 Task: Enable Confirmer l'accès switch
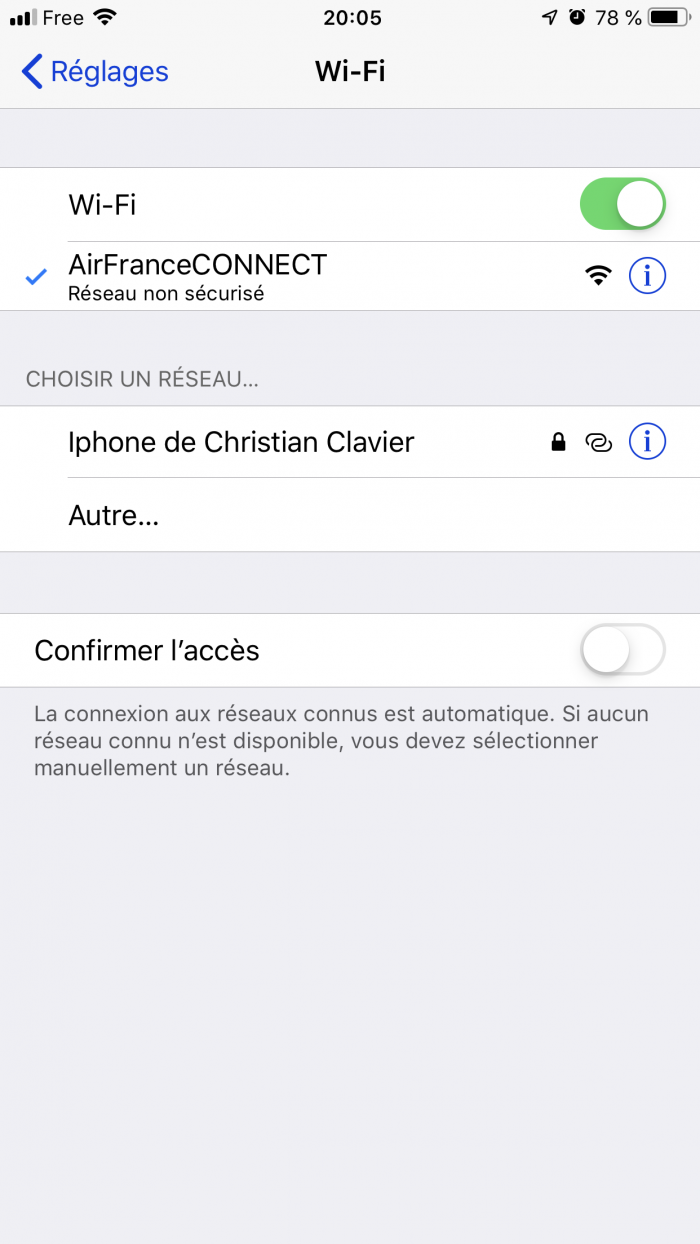tap(622, 650)
